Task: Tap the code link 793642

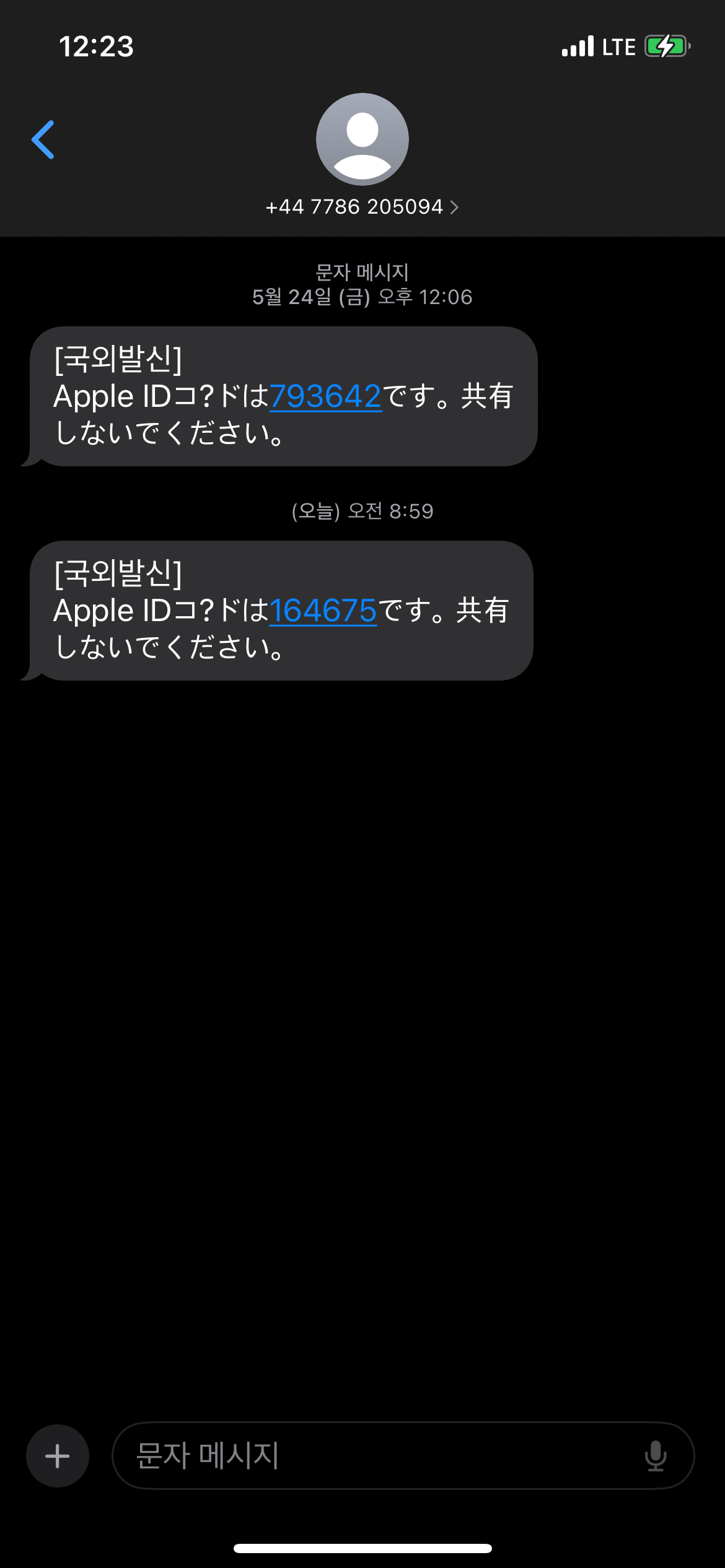Action: 325,396
